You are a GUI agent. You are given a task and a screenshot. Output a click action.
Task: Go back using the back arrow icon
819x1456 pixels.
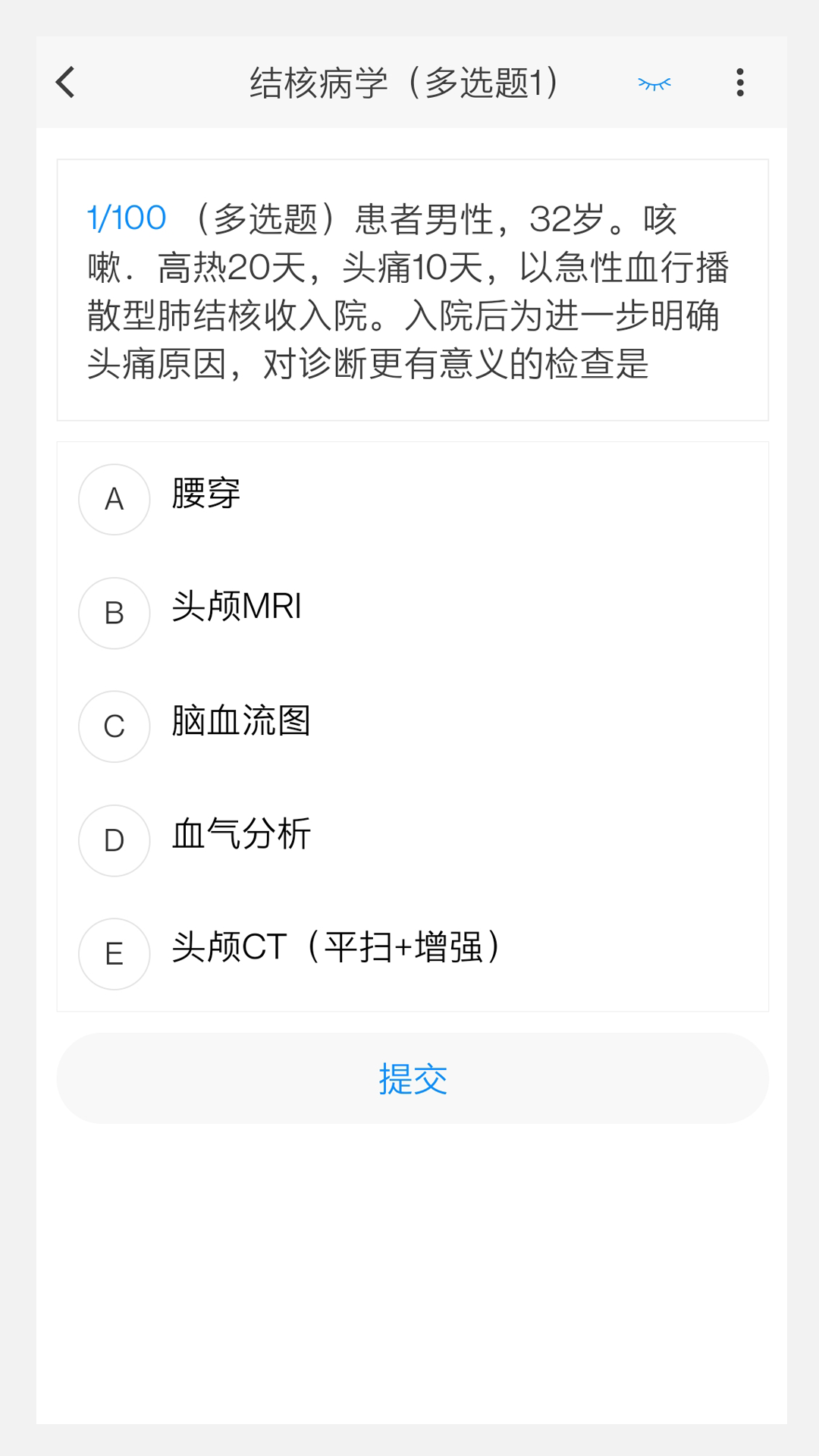(64, 82)
